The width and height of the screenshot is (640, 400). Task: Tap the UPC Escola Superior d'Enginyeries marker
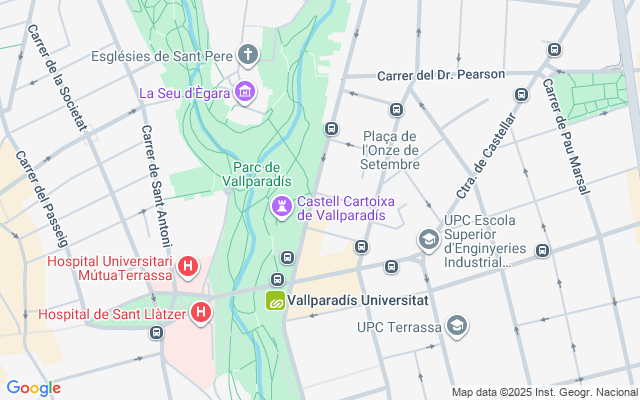click(x=429, y=240)
